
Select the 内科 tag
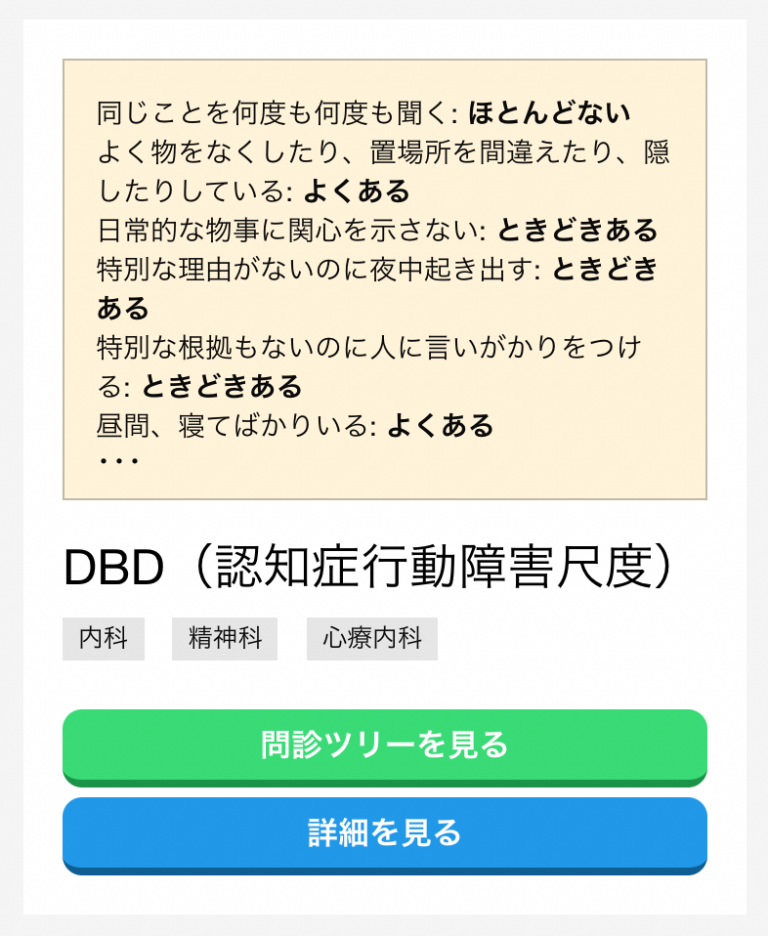click(103, 638)
